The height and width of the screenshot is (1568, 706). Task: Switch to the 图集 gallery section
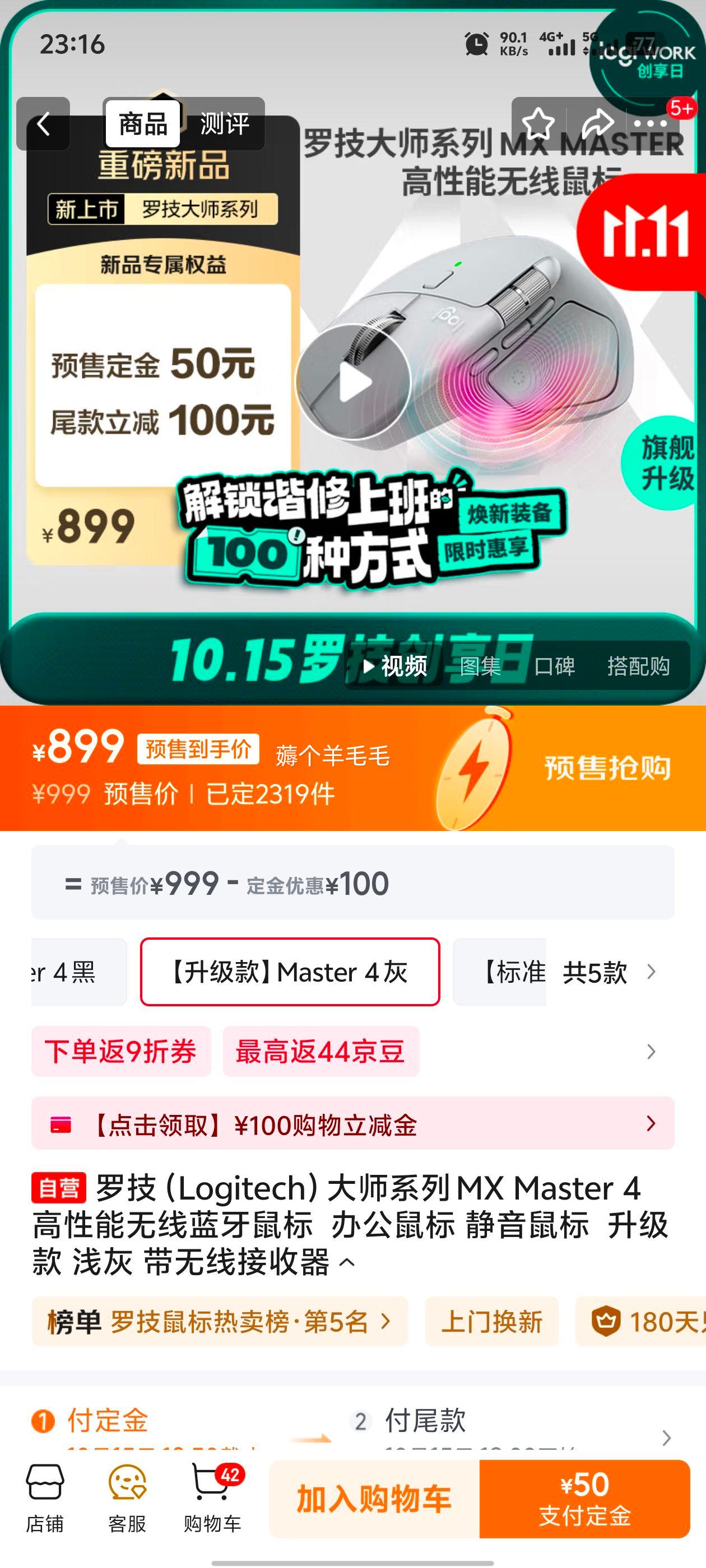480,666
